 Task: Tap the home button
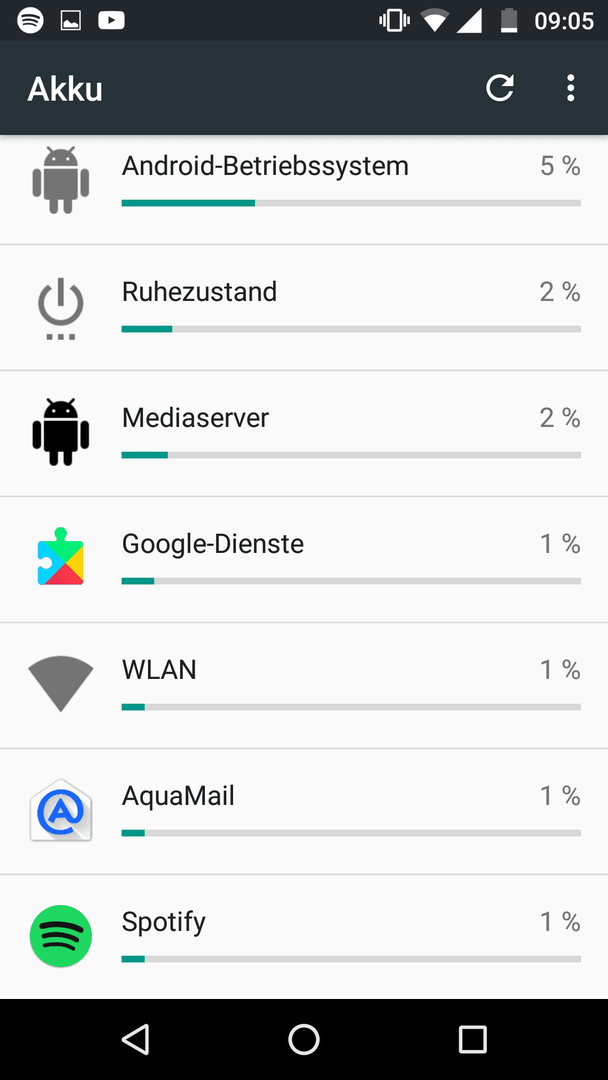304,1039
